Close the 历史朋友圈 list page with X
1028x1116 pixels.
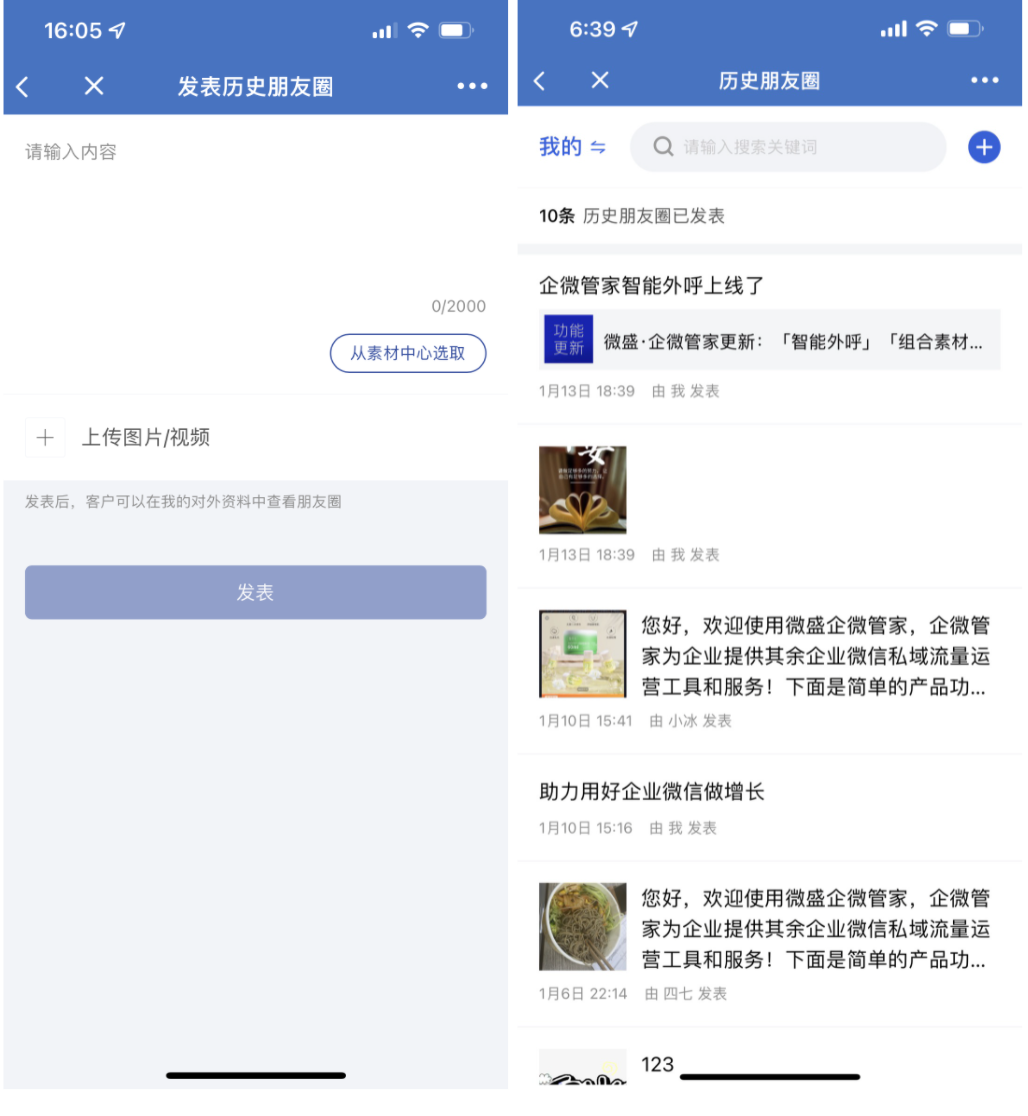pos(600,81)
